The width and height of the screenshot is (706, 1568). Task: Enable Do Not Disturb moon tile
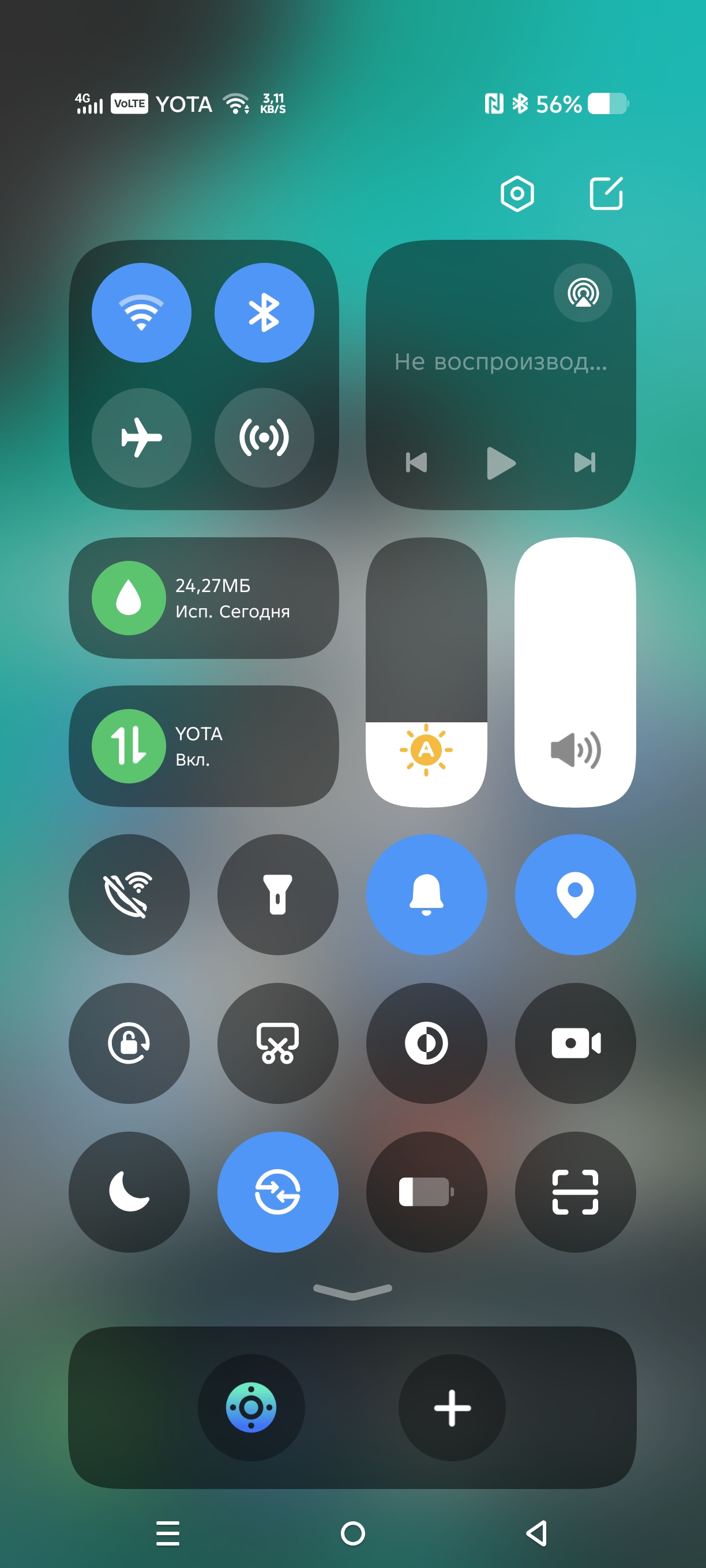(129, 1192)
